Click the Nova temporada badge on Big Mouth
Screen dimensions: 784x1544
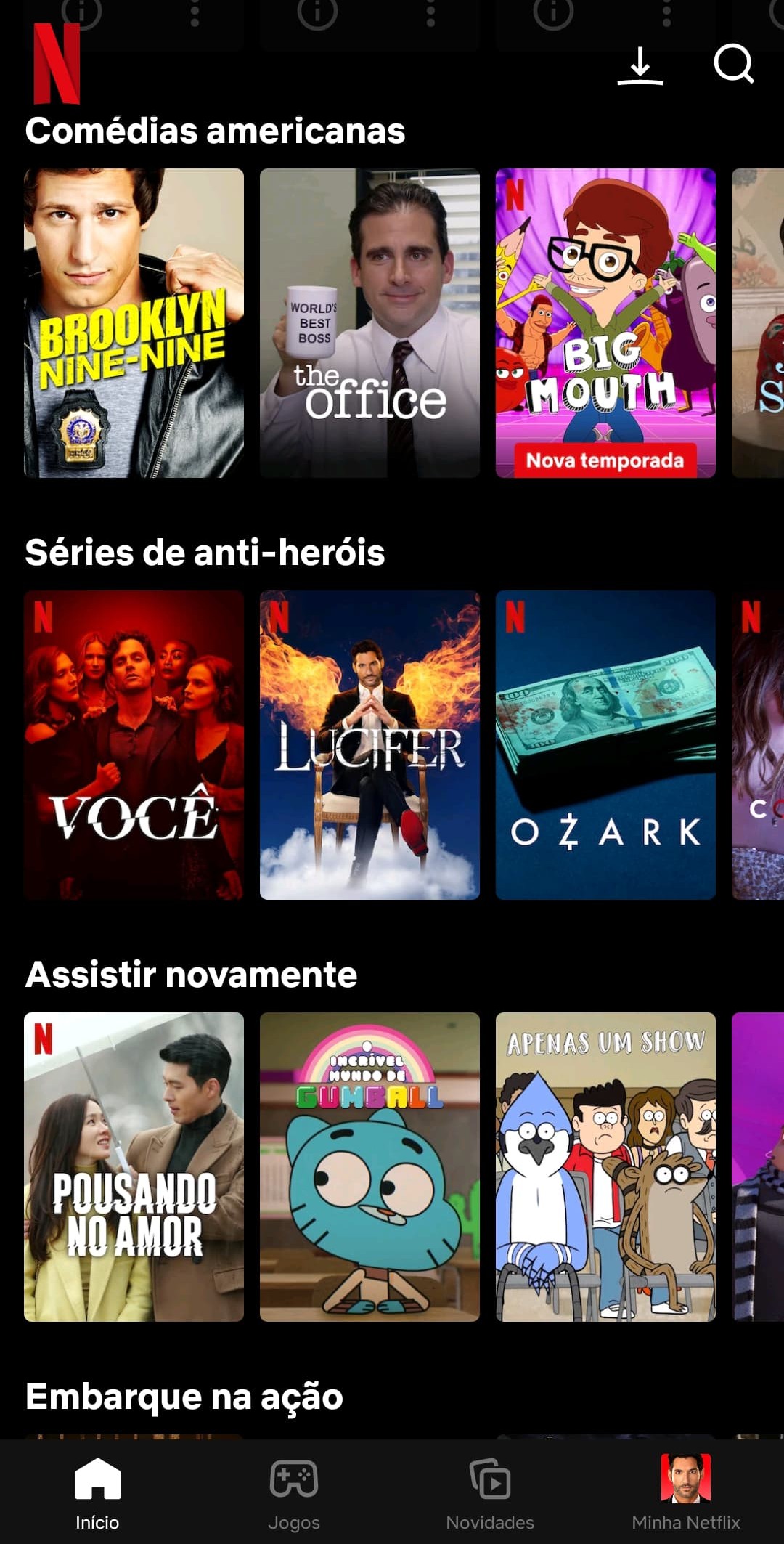[605, 460]
